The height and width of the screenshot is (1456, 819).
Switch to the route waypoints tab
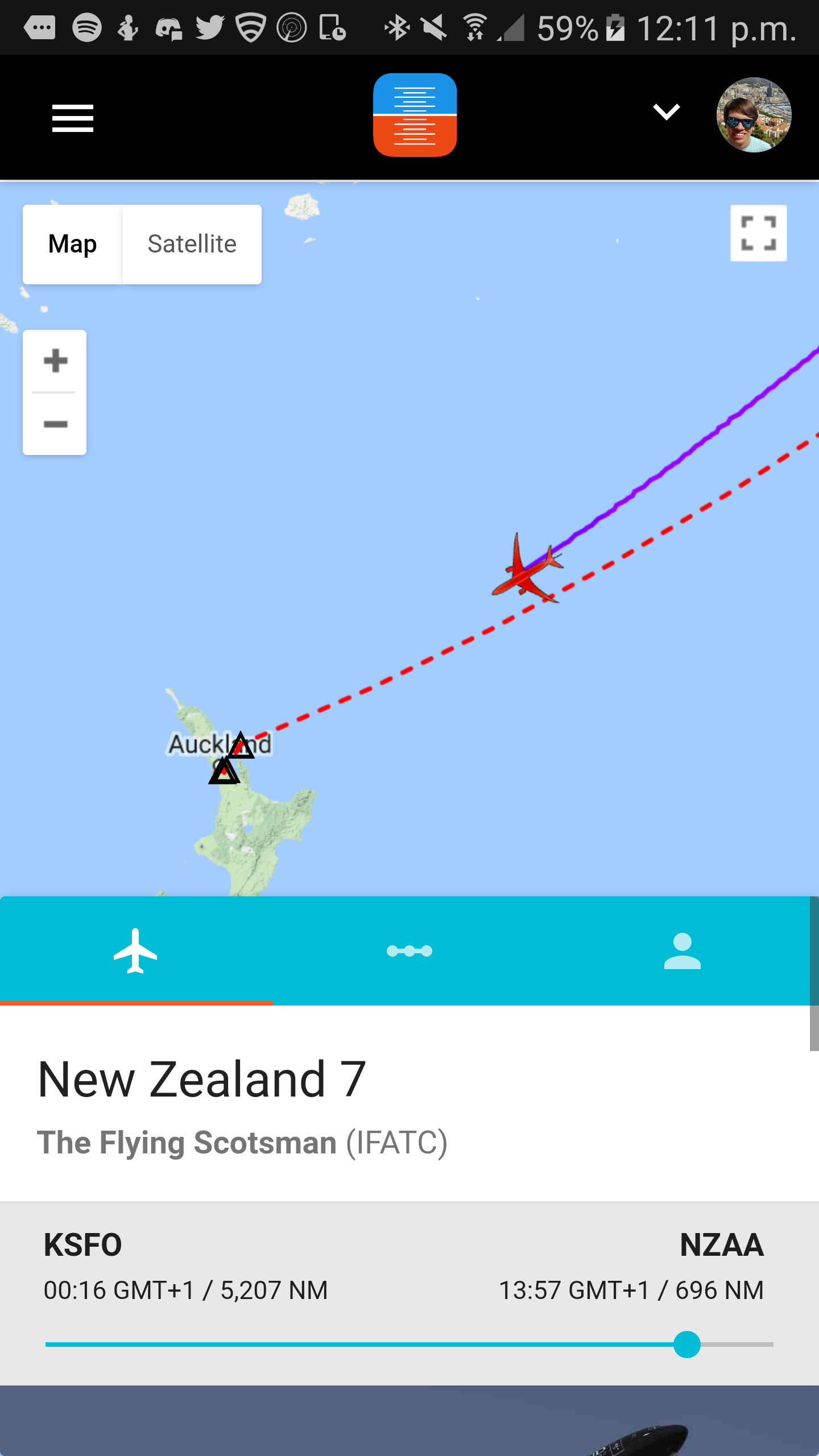(x=409, y=951)
